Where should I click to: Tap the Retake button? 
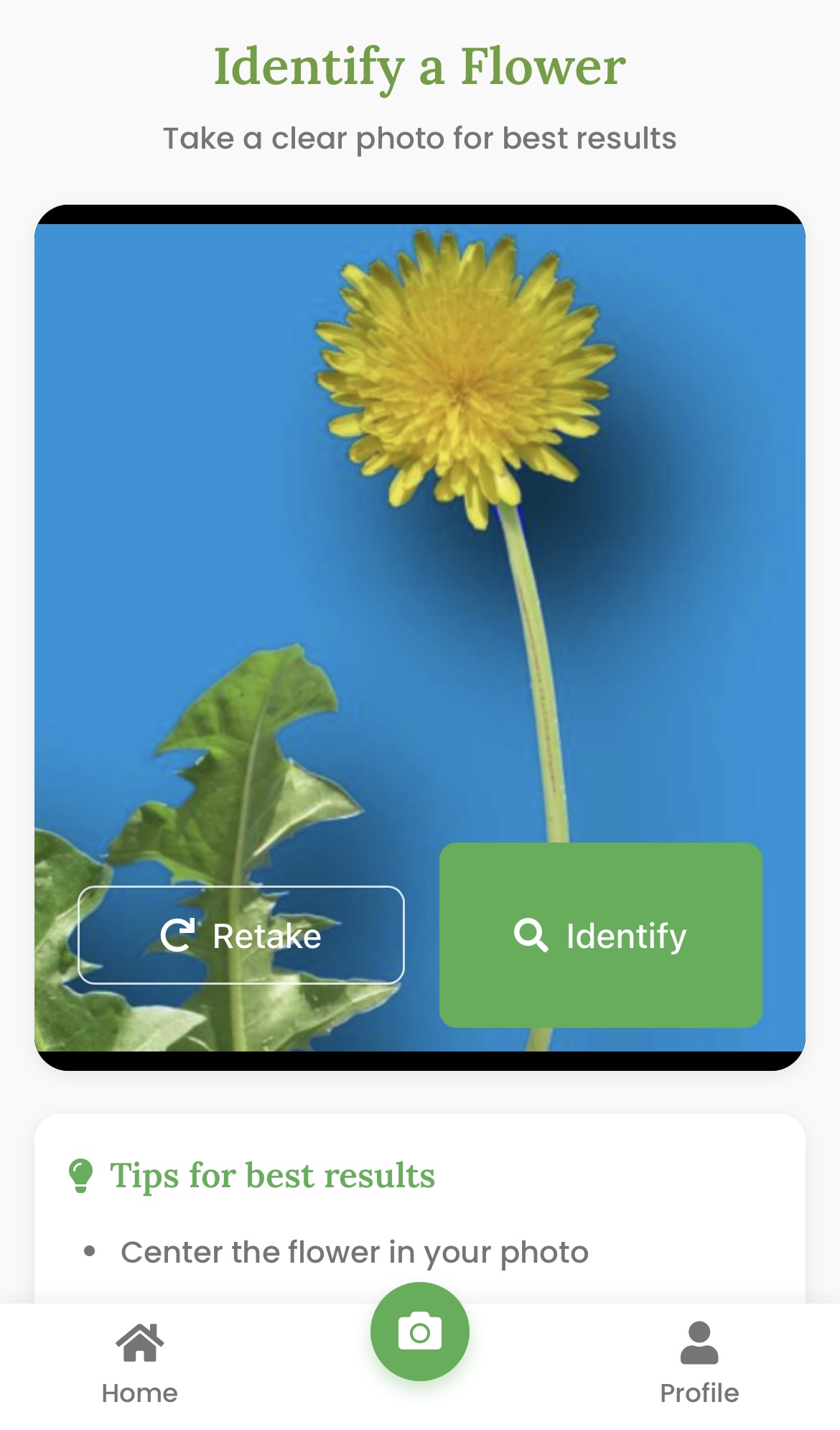pos(241,934)
